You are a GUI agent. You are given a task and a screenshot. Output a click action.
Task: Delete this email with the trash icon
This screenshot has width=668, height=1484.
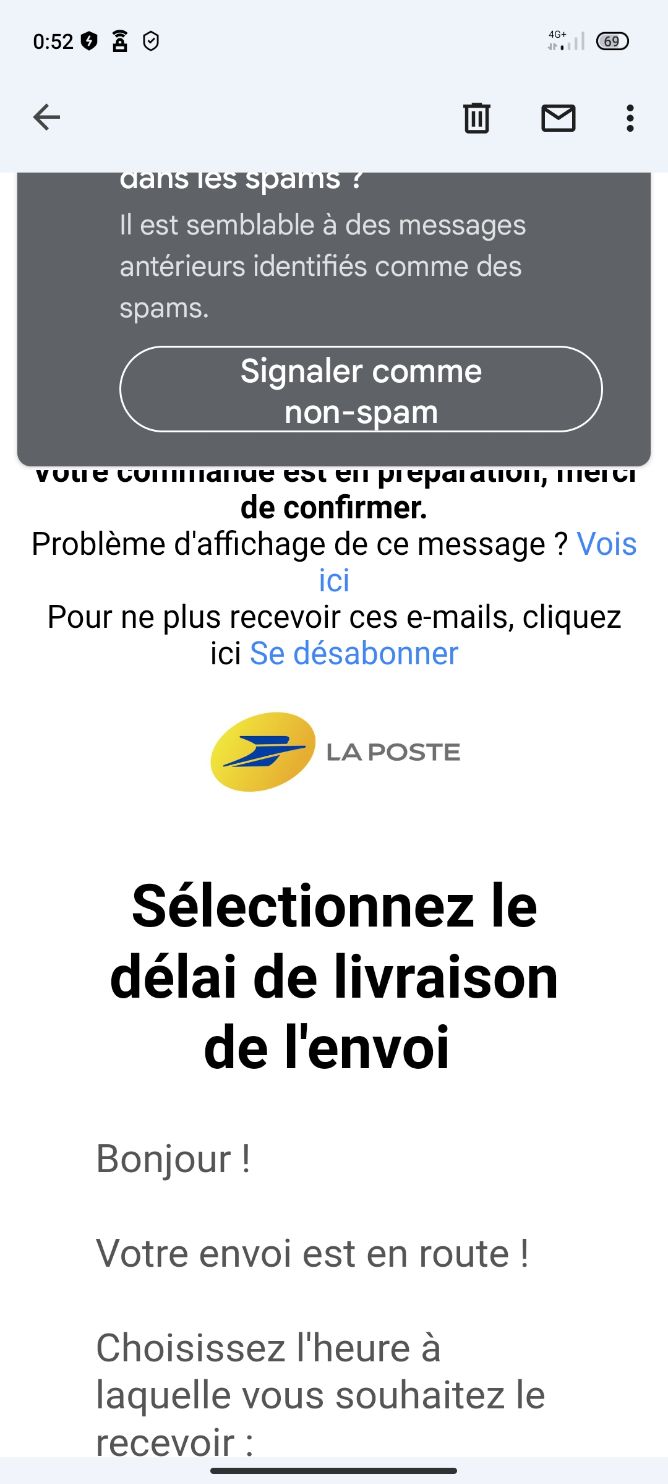click(477, 118)
